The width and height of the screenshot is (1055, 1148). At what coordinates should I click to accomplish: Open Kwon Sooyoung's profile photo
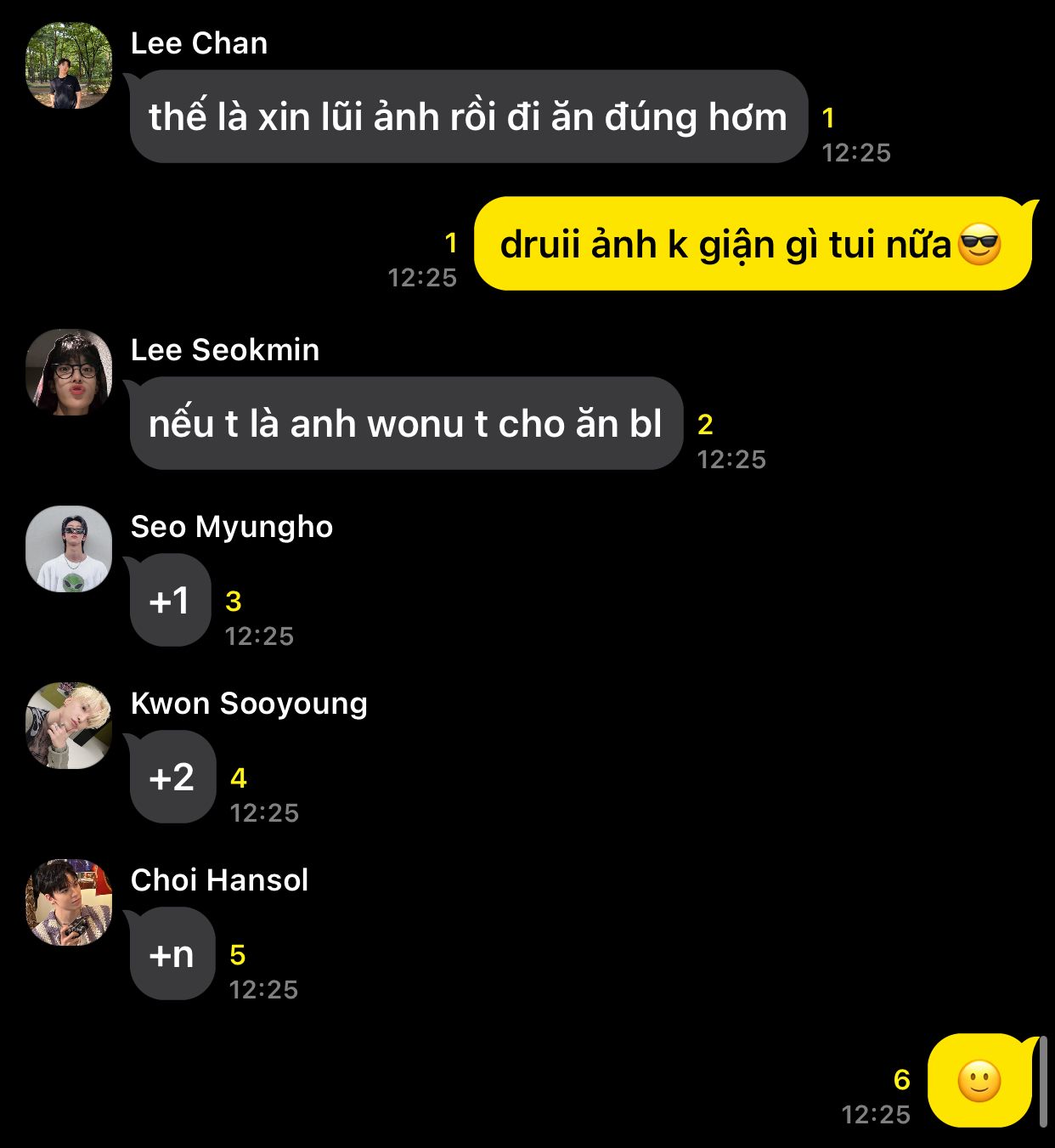point(69,726)
